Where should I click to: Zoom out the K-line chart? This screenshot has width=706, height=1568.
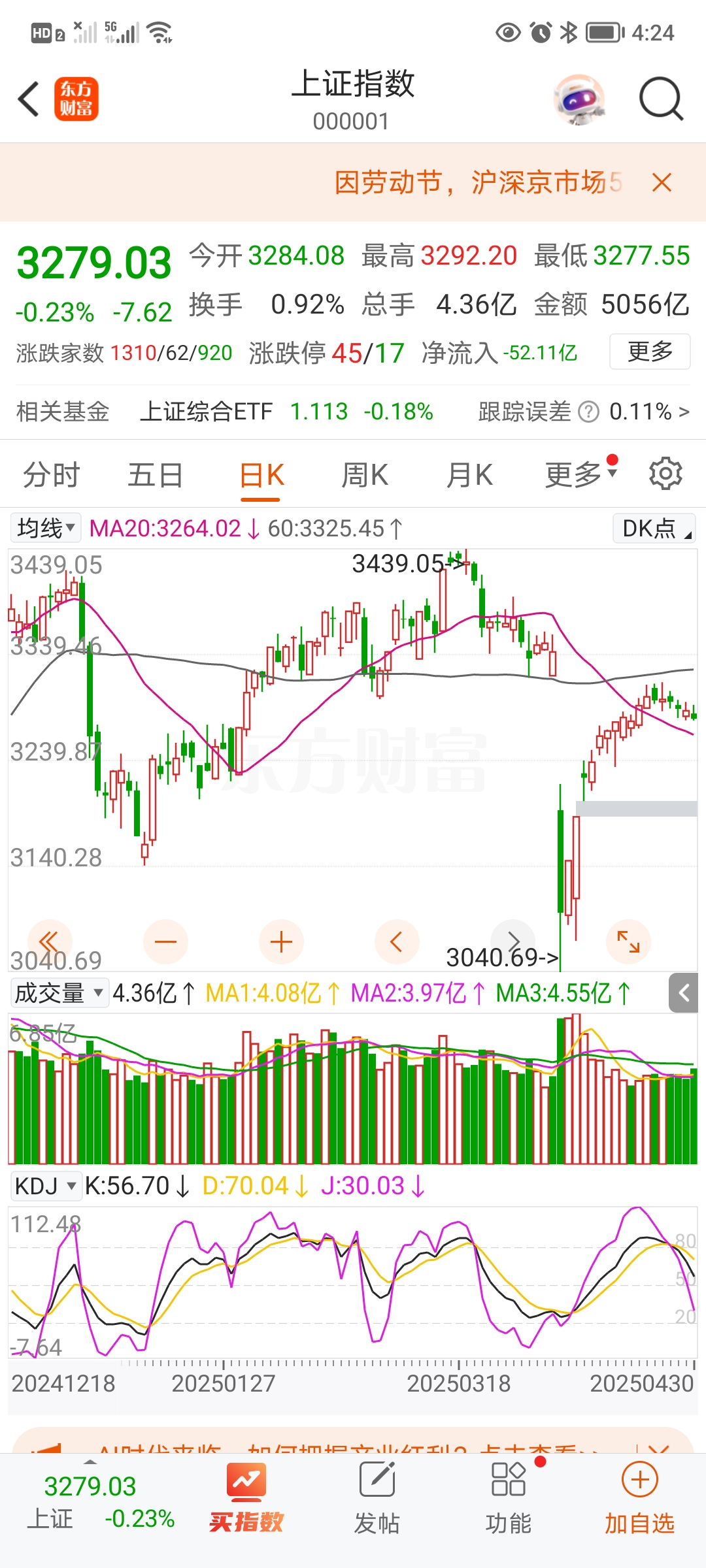(165, 941)
